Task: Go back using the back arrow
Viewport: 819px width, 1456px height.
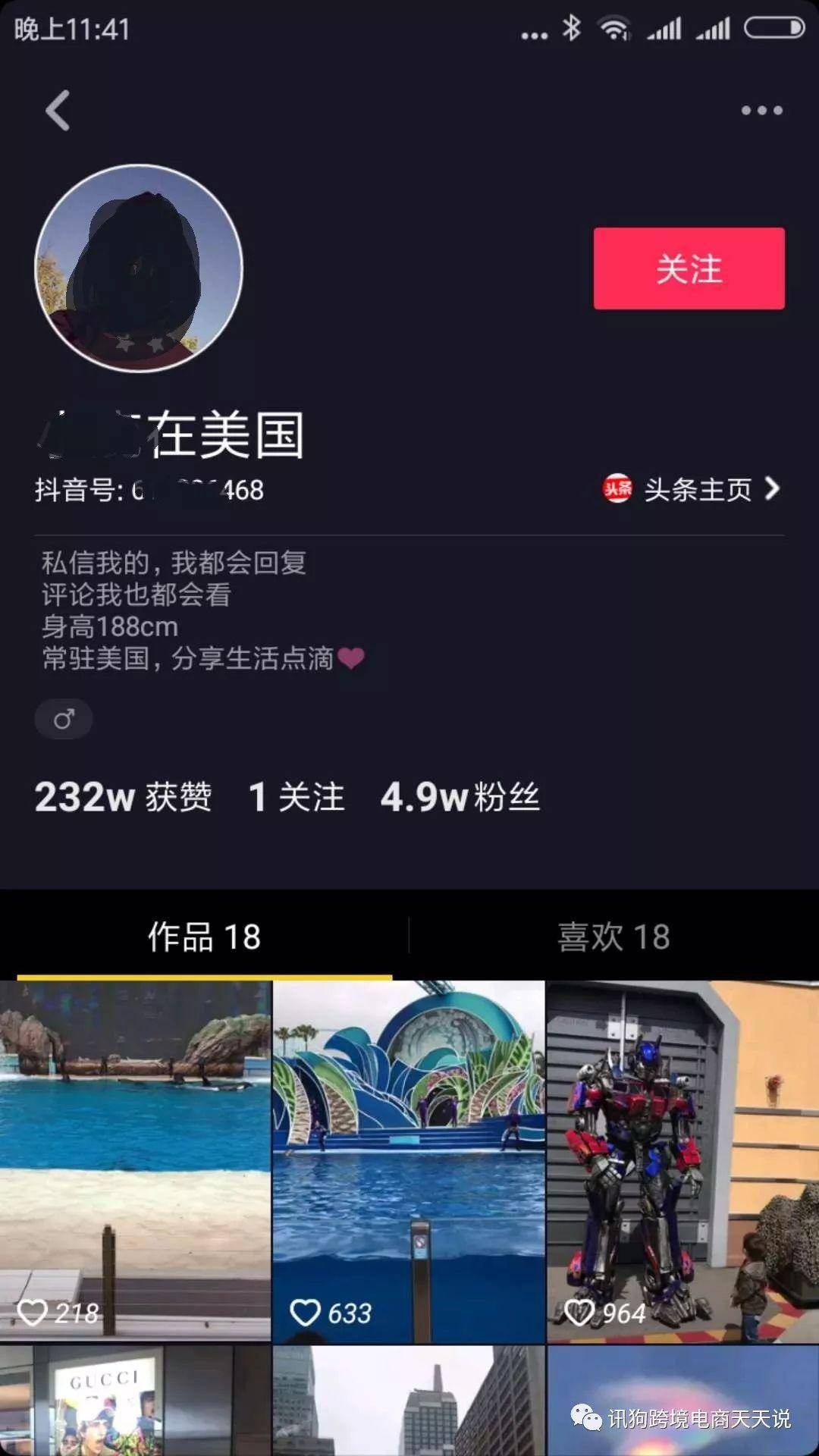Action: 58,111
